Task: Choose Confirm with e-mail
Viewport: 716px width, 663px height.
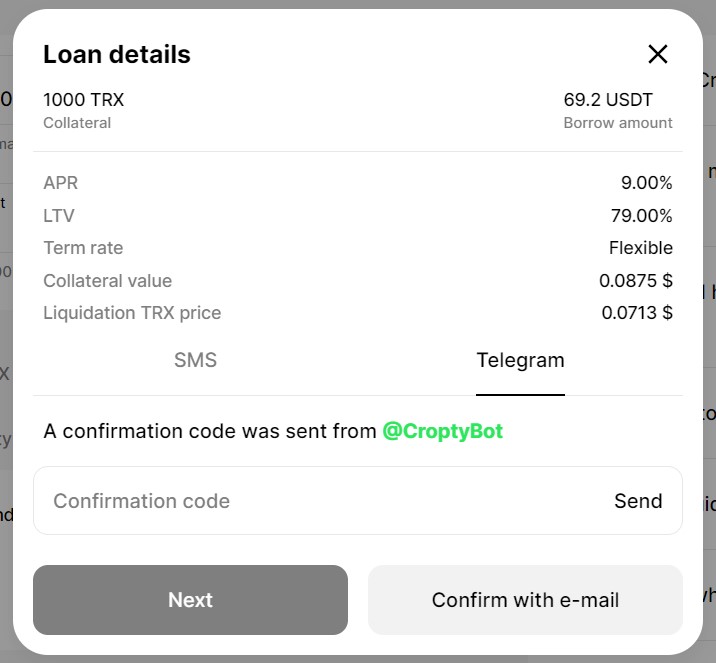Action: click(x=525, y=600)
